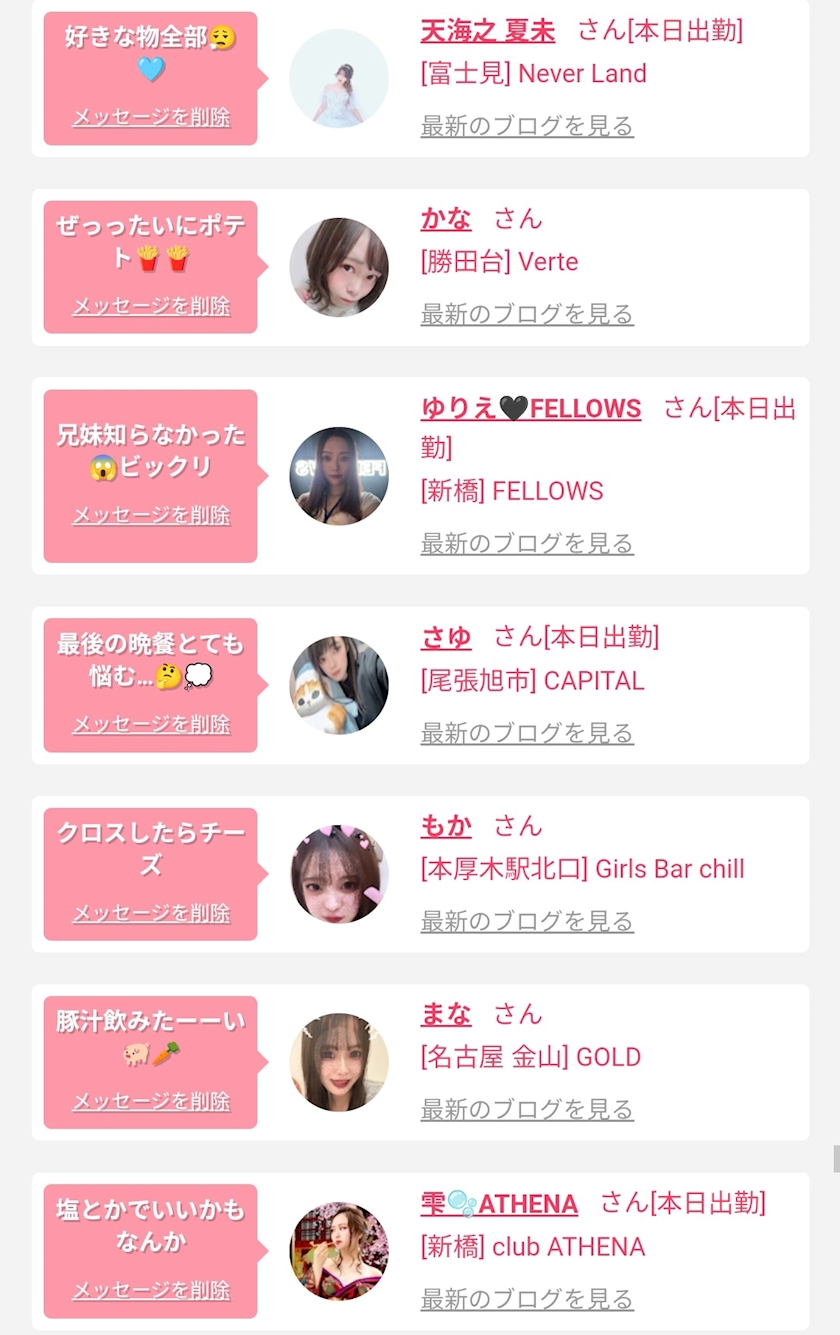Screen dimensions: 840x1335
Task: Delete the 最後の晩餐とても悩む message
Action: (151, 723)
